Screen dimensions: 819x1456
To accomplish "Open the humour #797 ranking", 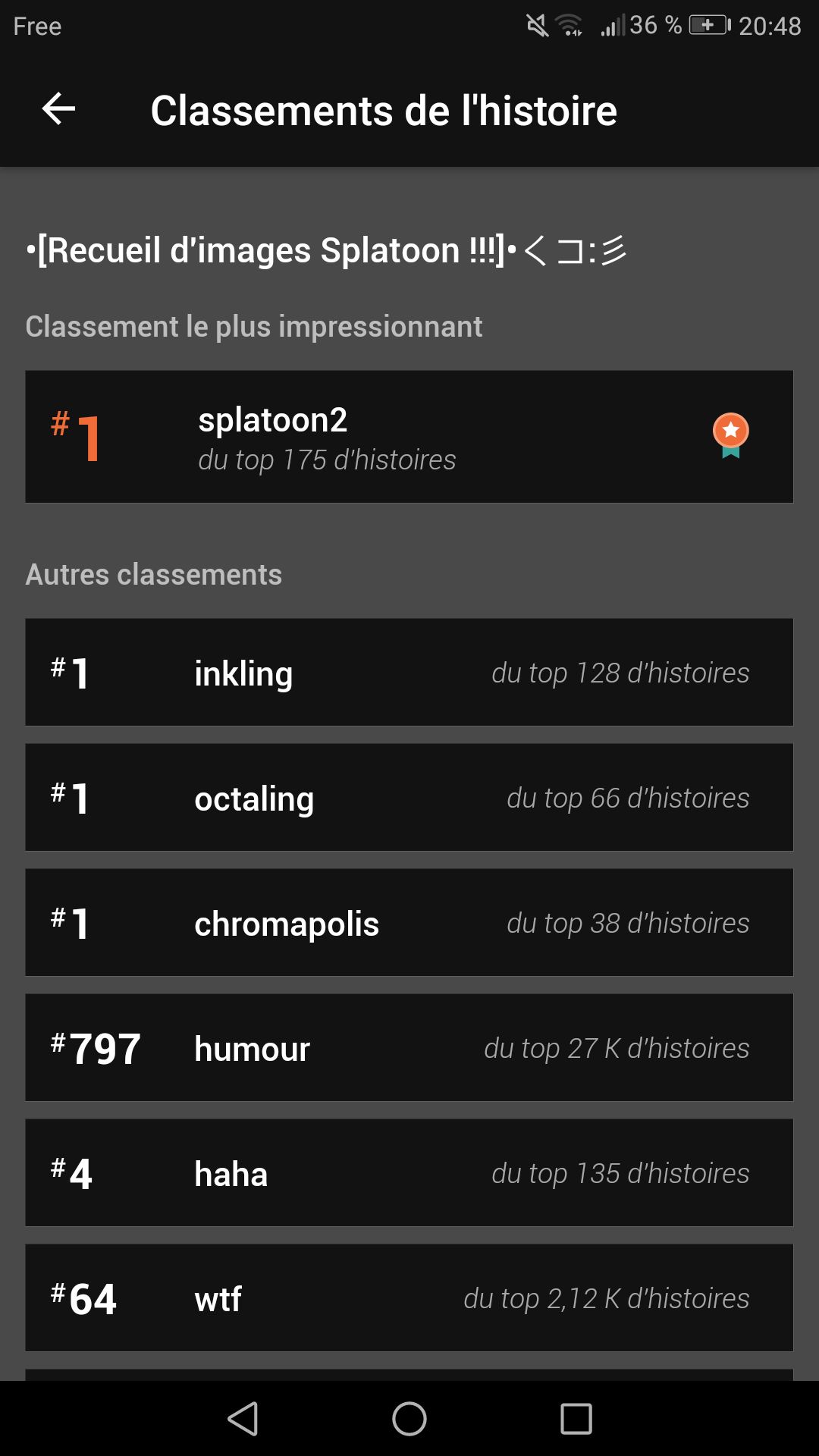I will (409, 1047).
